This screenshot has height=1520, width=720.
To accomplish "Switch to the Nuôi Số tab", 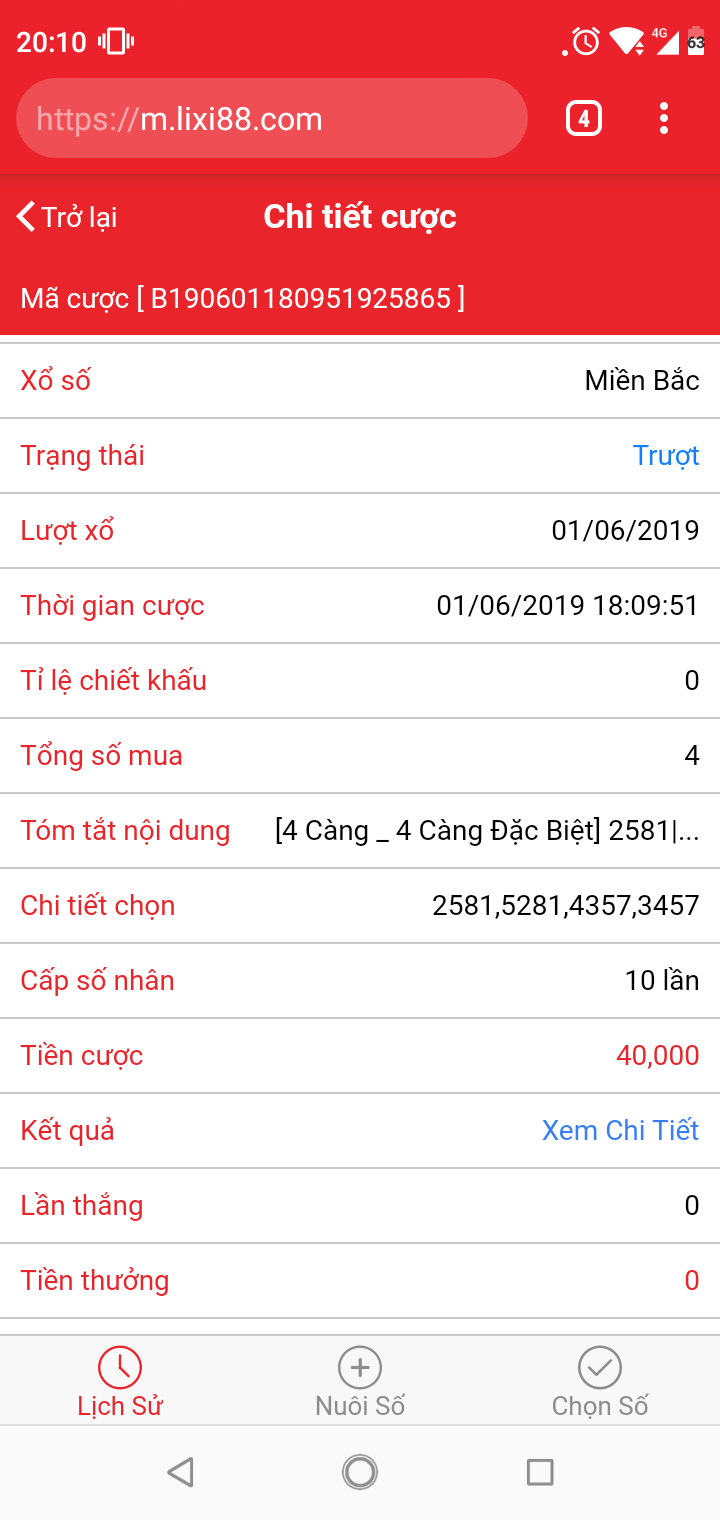I will [x=360, y=1382].
